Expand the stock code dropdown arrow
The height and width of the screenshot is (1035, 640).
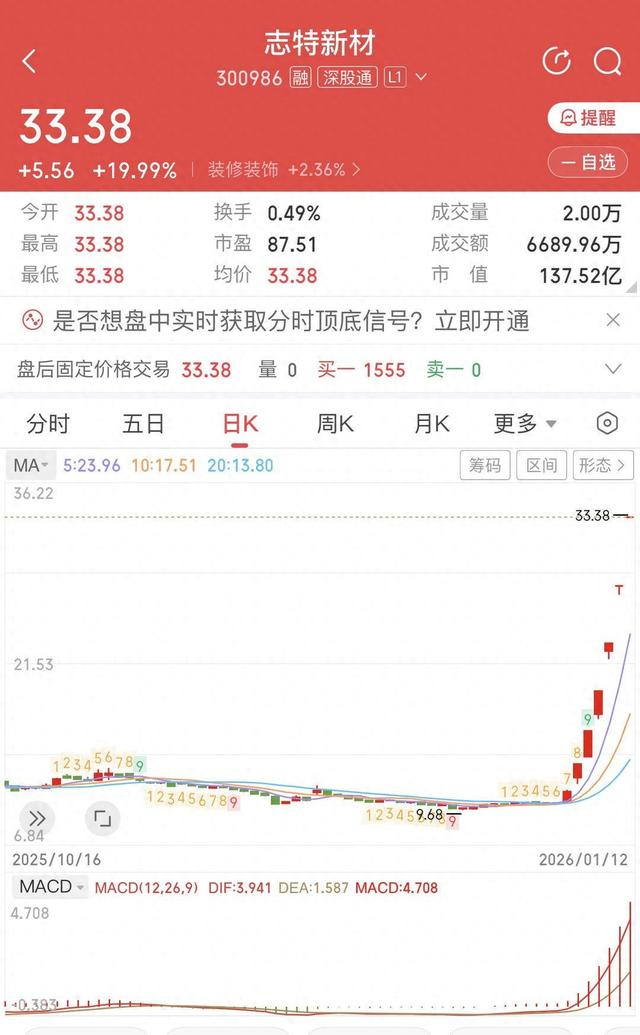(x=421, y=77)
